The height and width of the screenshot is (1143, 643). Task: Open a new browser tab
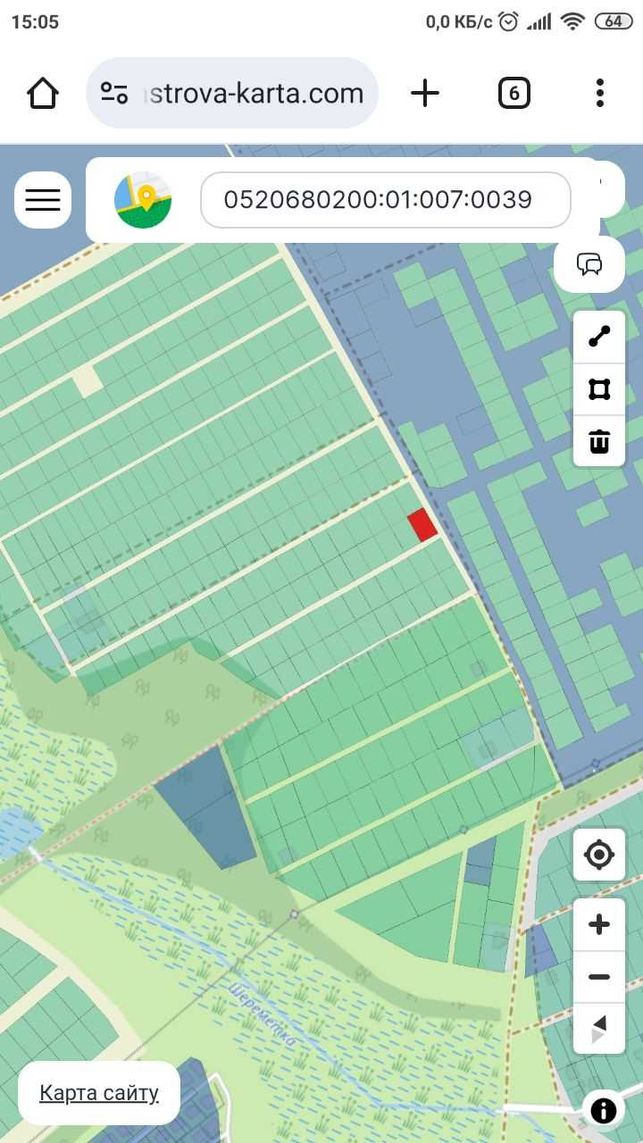[x=425, y=93]
